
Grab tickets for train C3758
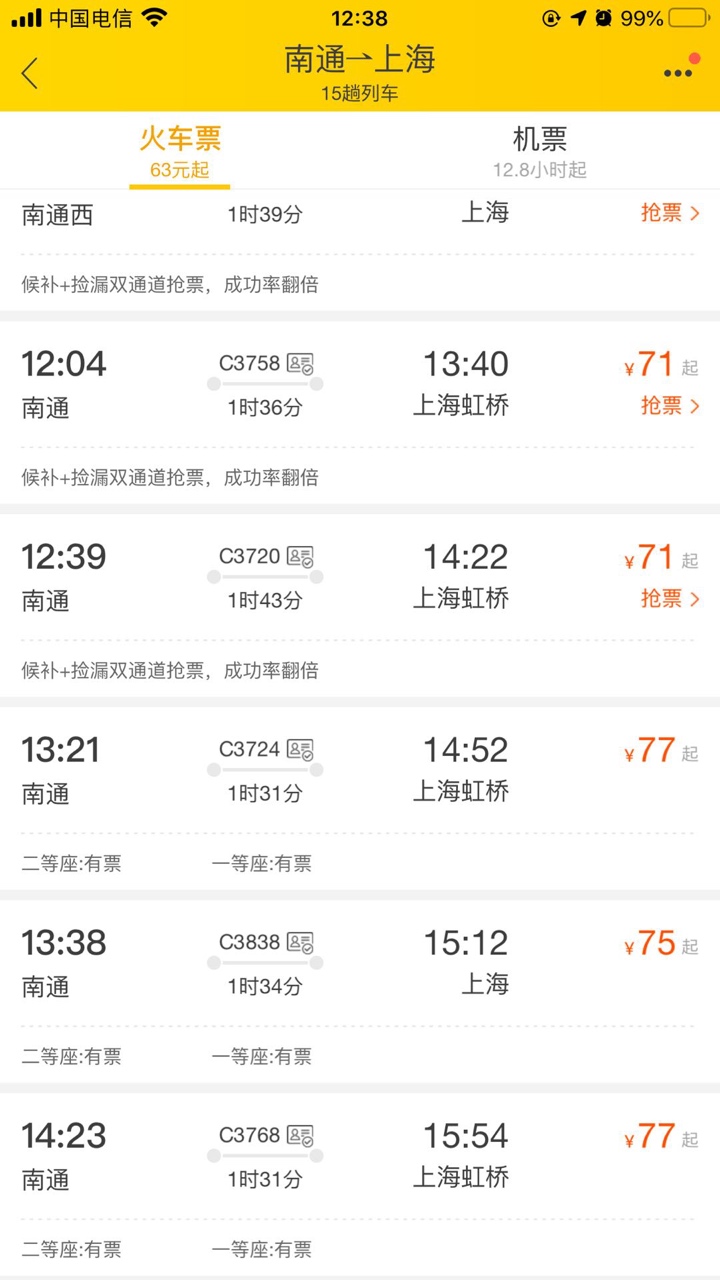pos(669,406)
